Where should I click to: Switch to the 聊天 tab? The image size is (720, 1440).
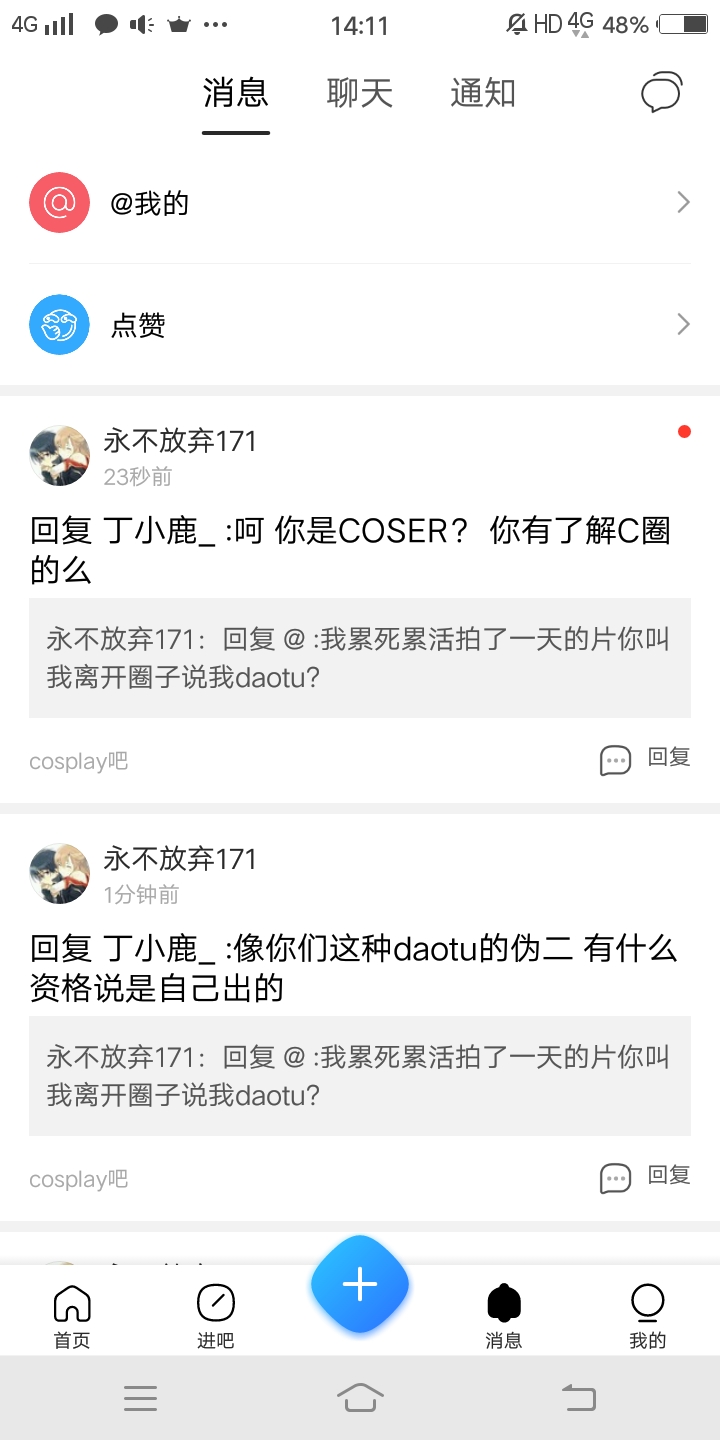pyautogui.click(x=359, y=93)
